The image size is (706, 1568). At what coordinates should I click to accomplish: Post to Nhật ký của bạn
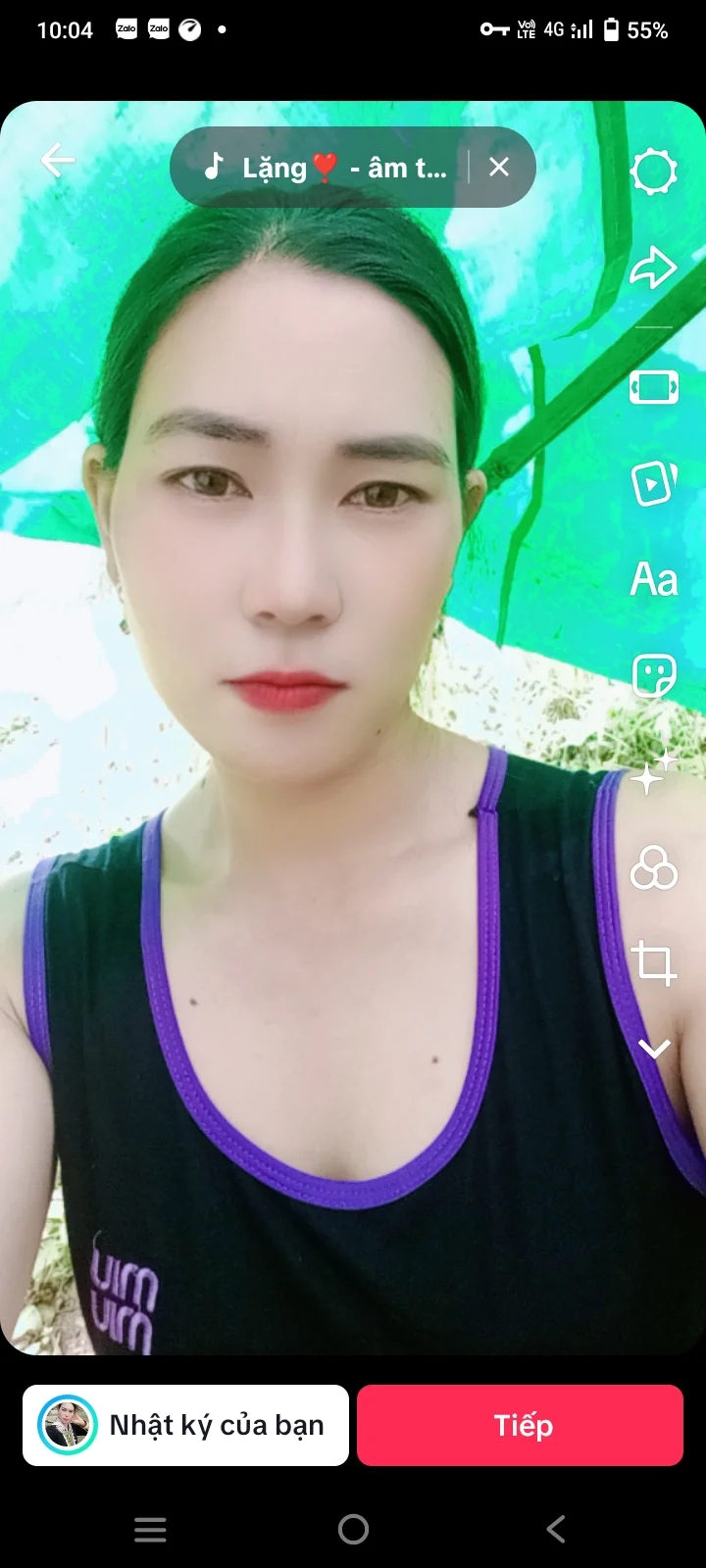185,1425
